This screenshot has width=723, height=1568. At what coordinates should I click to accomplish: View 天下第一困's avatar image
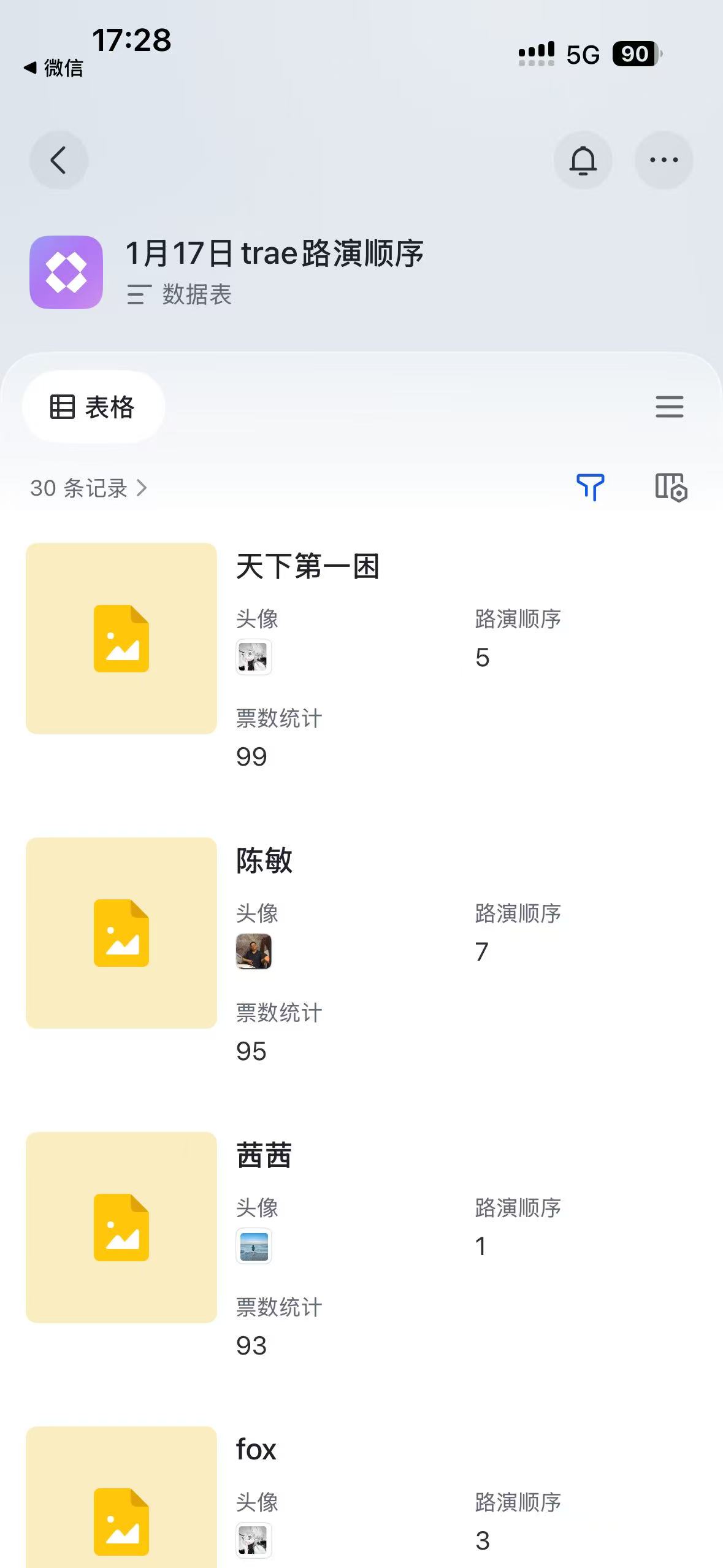254,658
